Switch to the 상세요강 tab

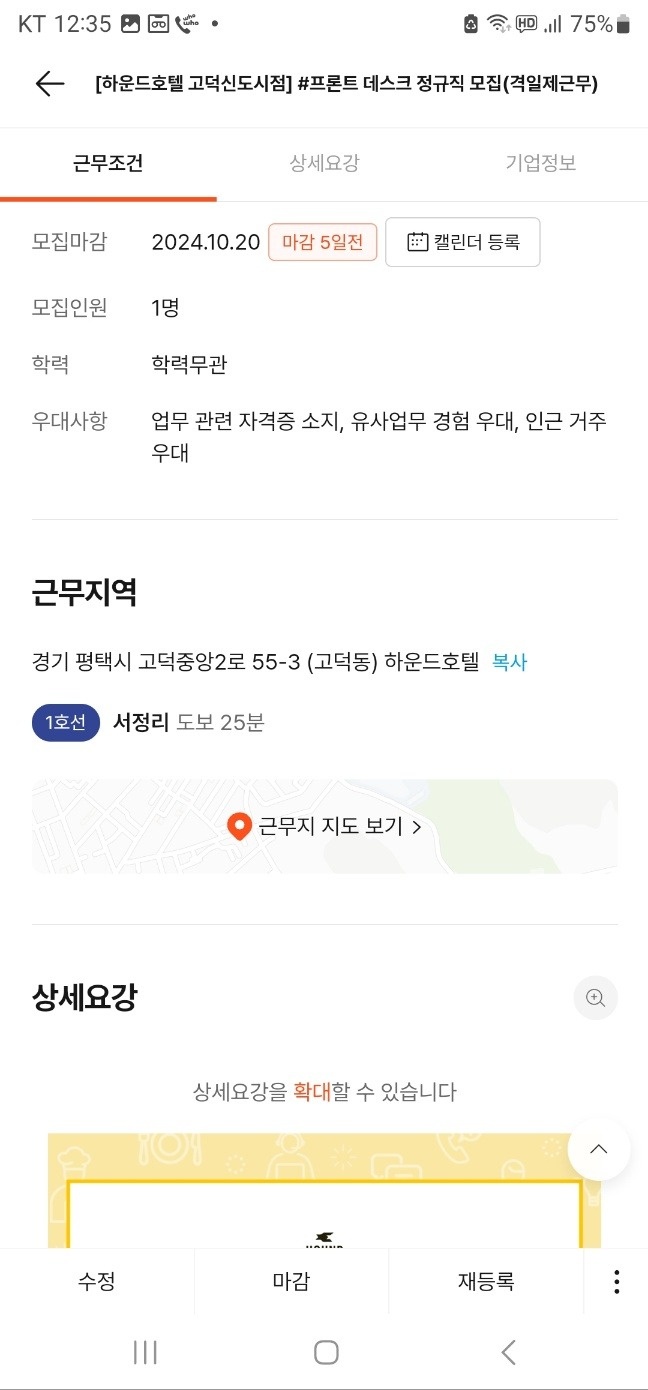pyautogui.click(x=324, y=164)
